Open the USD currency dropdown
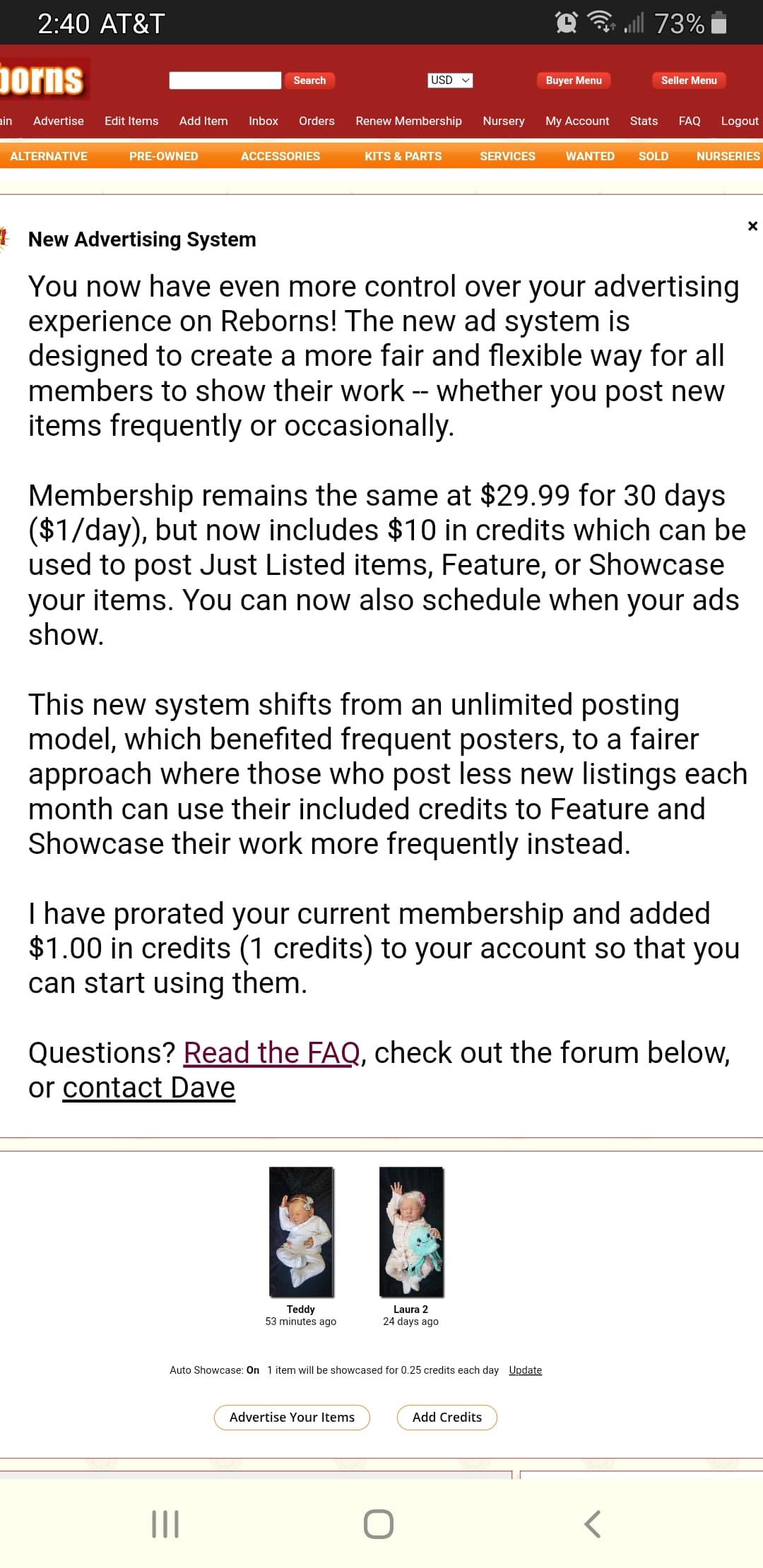Screen dimensions: 763x1568 450,81
